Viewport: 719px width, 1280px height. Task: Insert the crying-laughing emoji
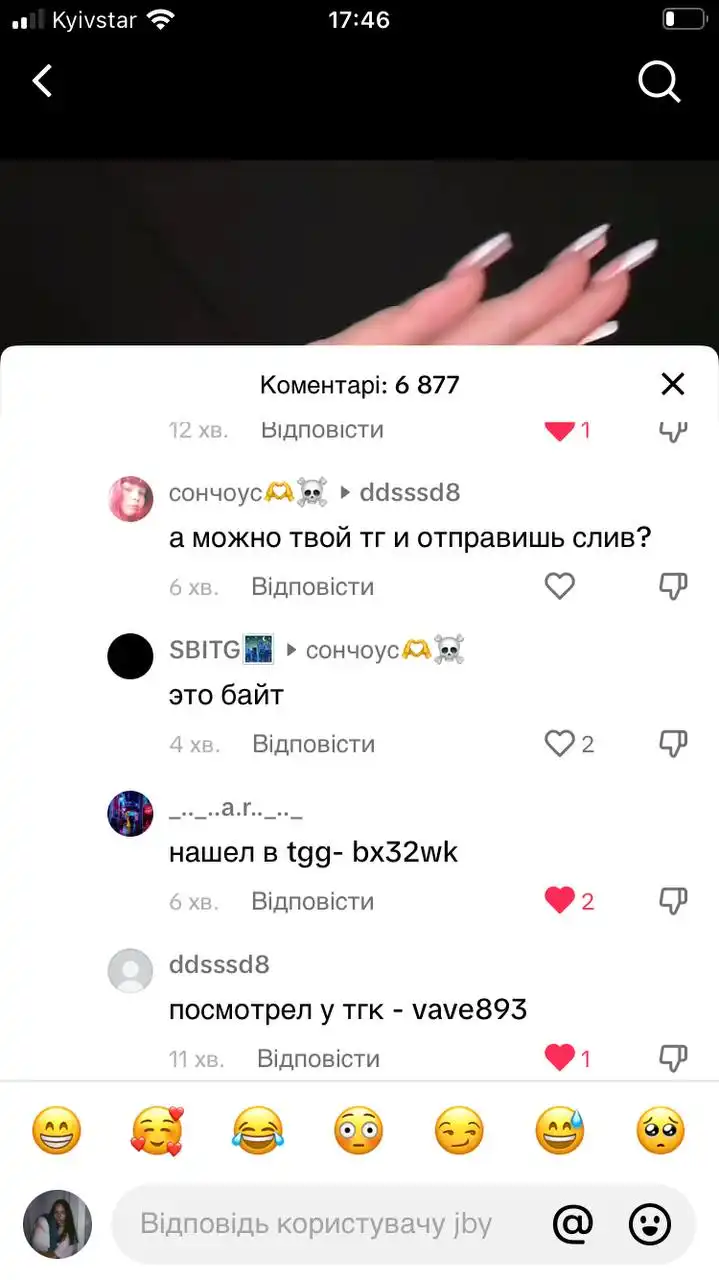pos(257,1132)
